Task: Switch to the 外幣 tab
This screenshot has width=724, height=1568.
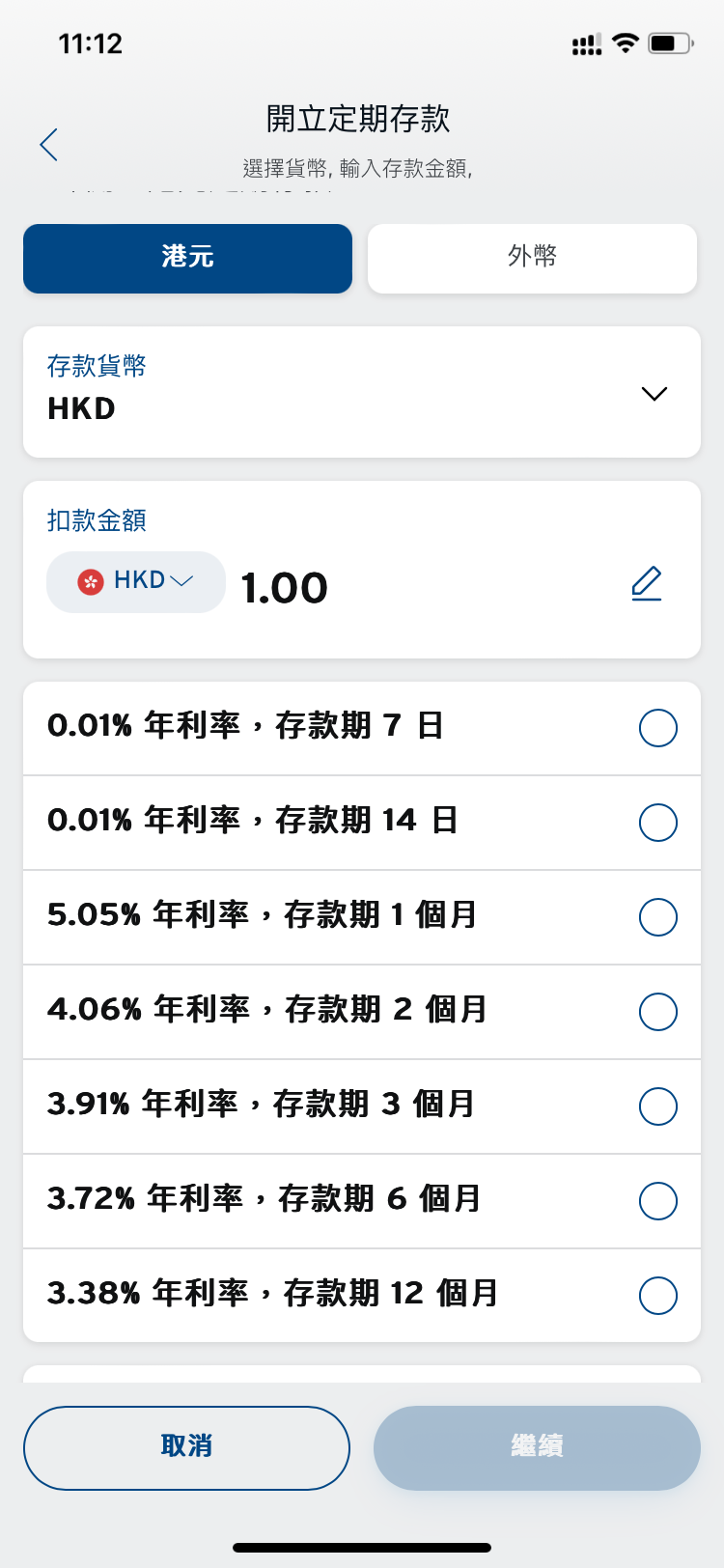Action: pos(532,258)
